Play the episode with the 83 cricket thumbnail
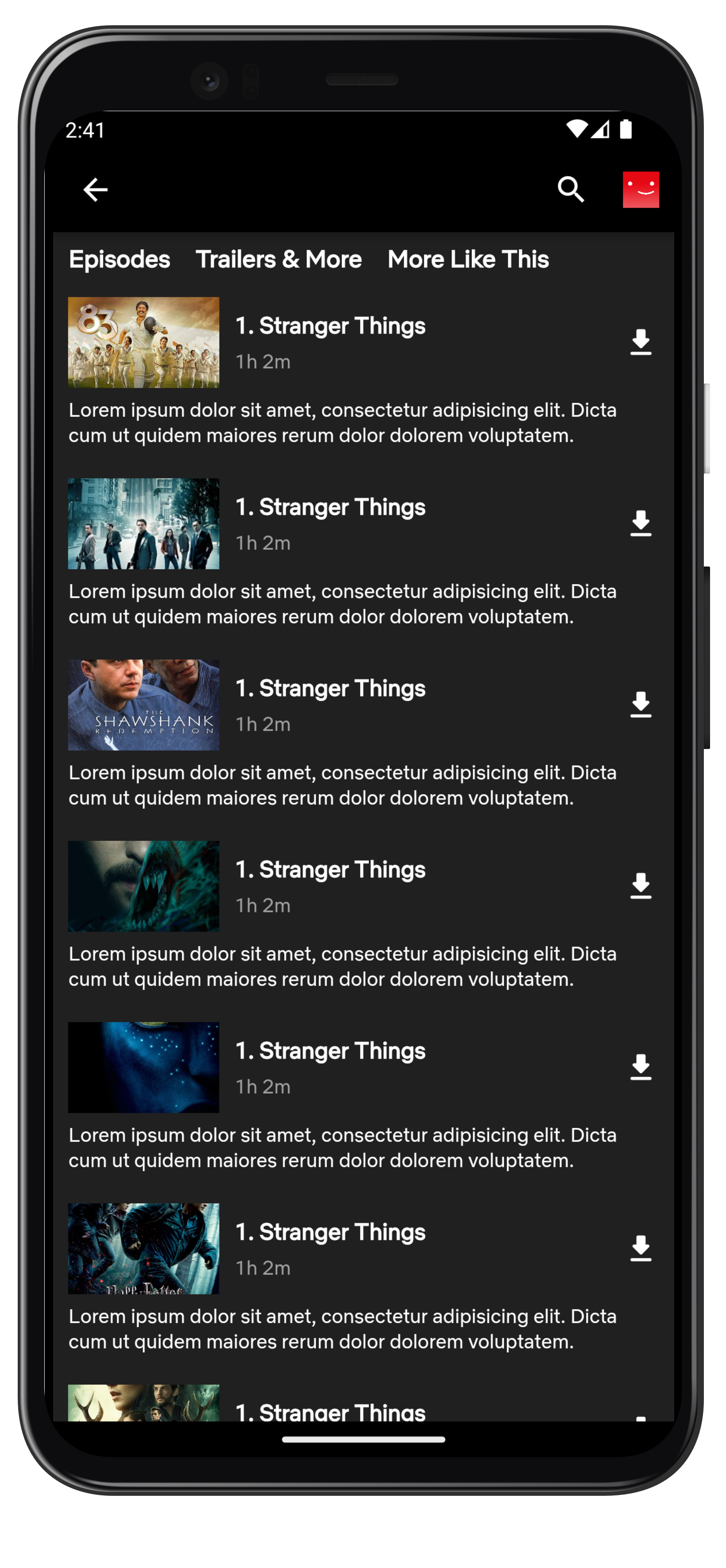This screenshot has height=1568, width=726. tap(143, 342)
